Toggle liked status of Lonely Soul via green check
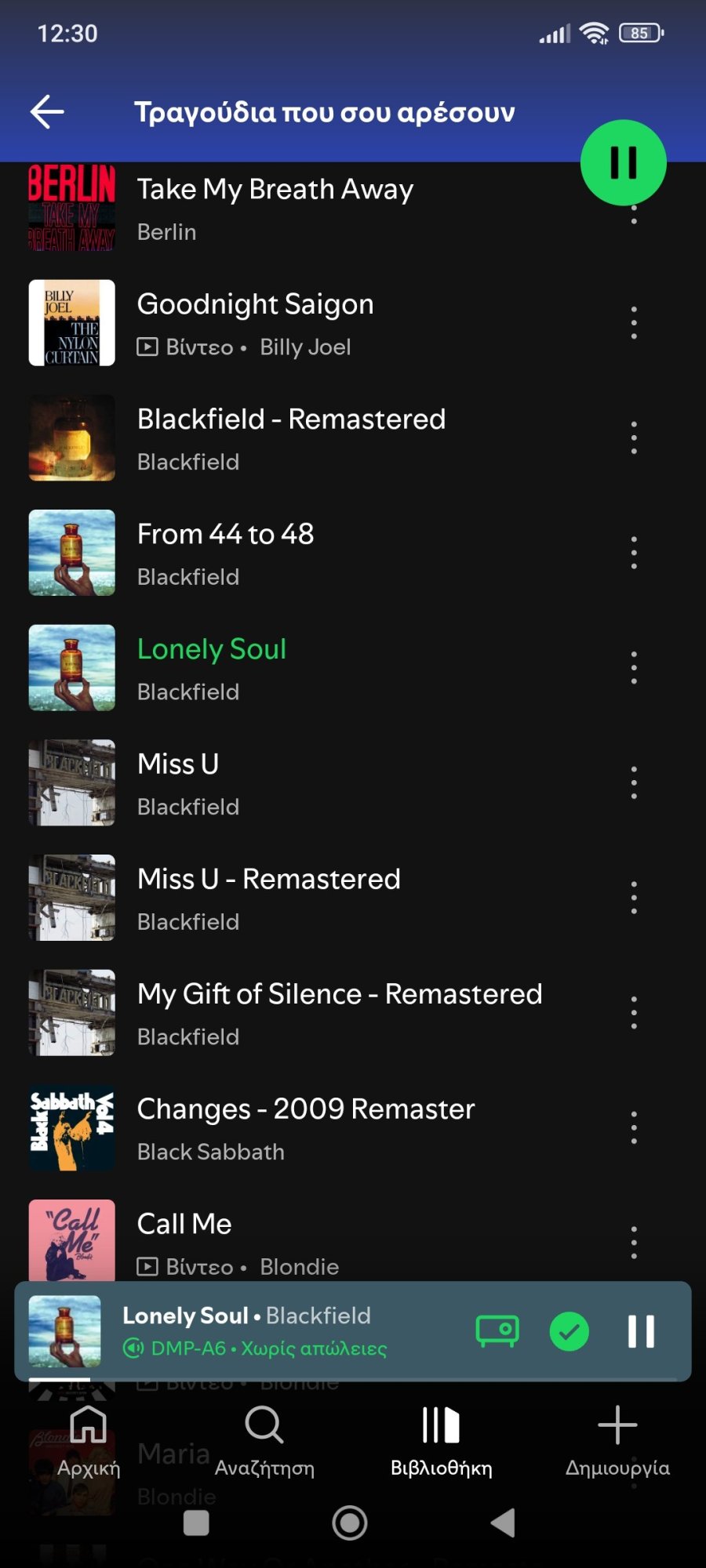This screenshot has height=1568, width=706. pos(570,1330)
